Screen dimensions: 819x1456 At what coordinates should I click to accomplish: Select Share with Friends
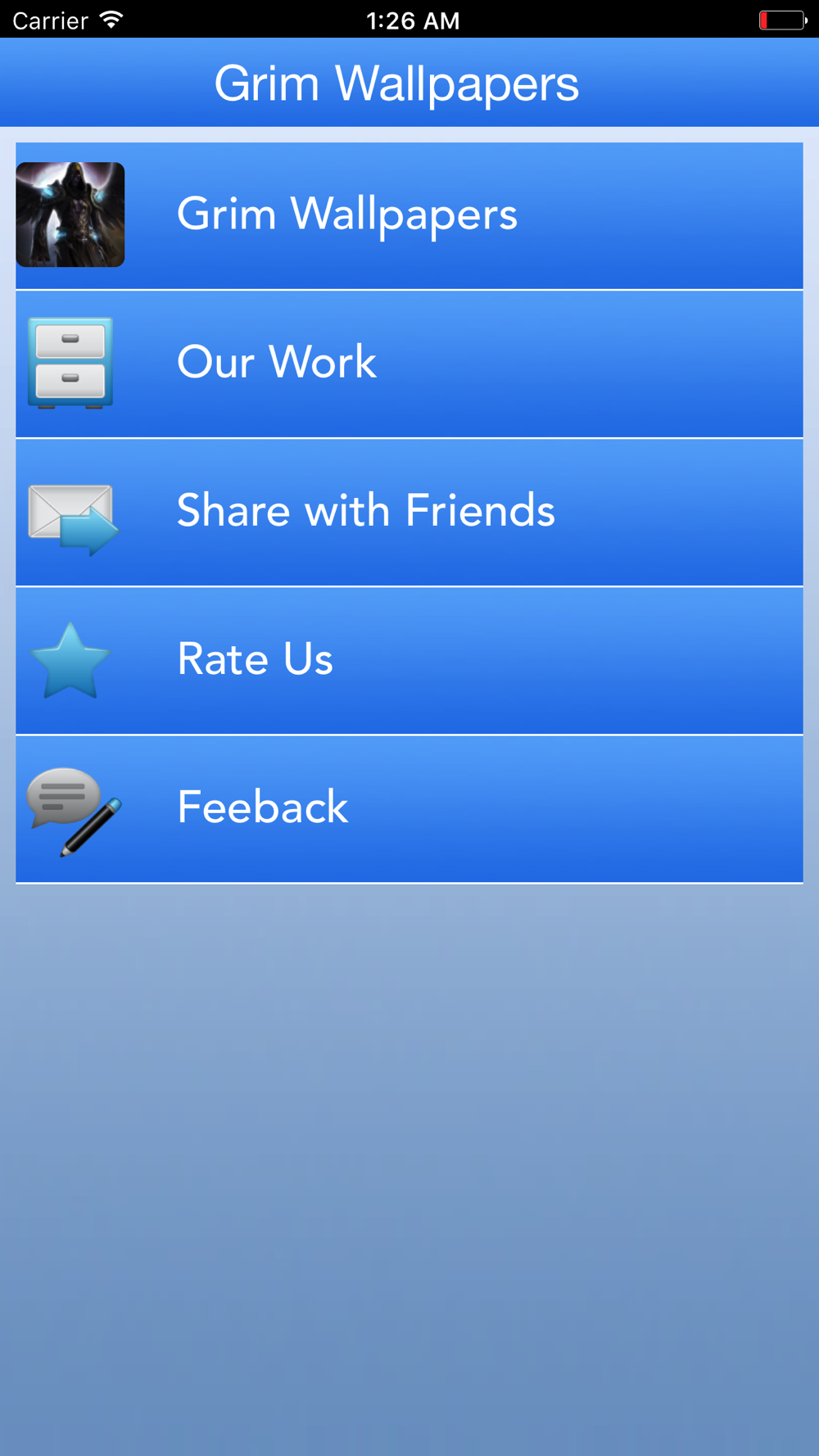tap(409, 512)
